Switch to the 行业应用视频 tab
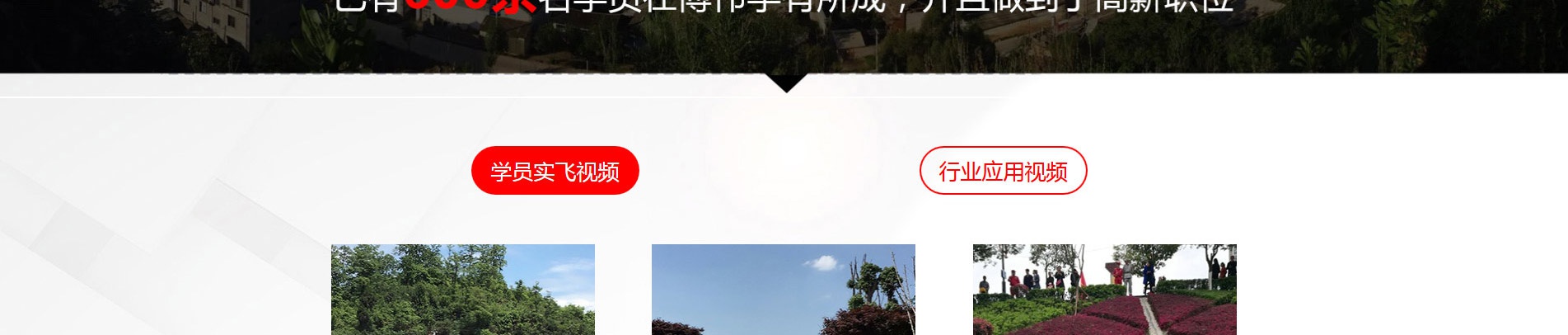 pos(1003,171)
